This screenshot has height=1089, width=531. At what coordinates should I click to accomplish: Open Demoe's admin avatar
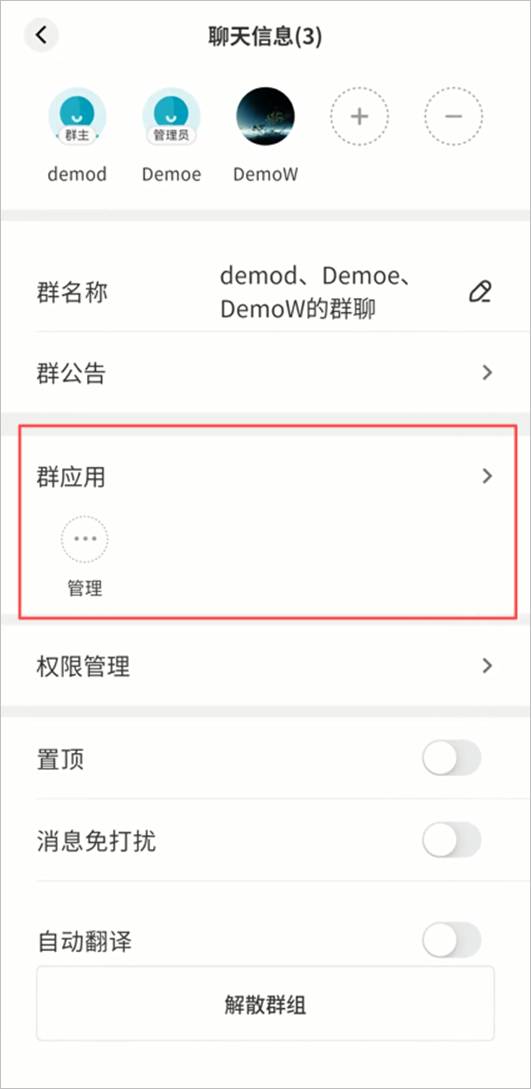171,117
